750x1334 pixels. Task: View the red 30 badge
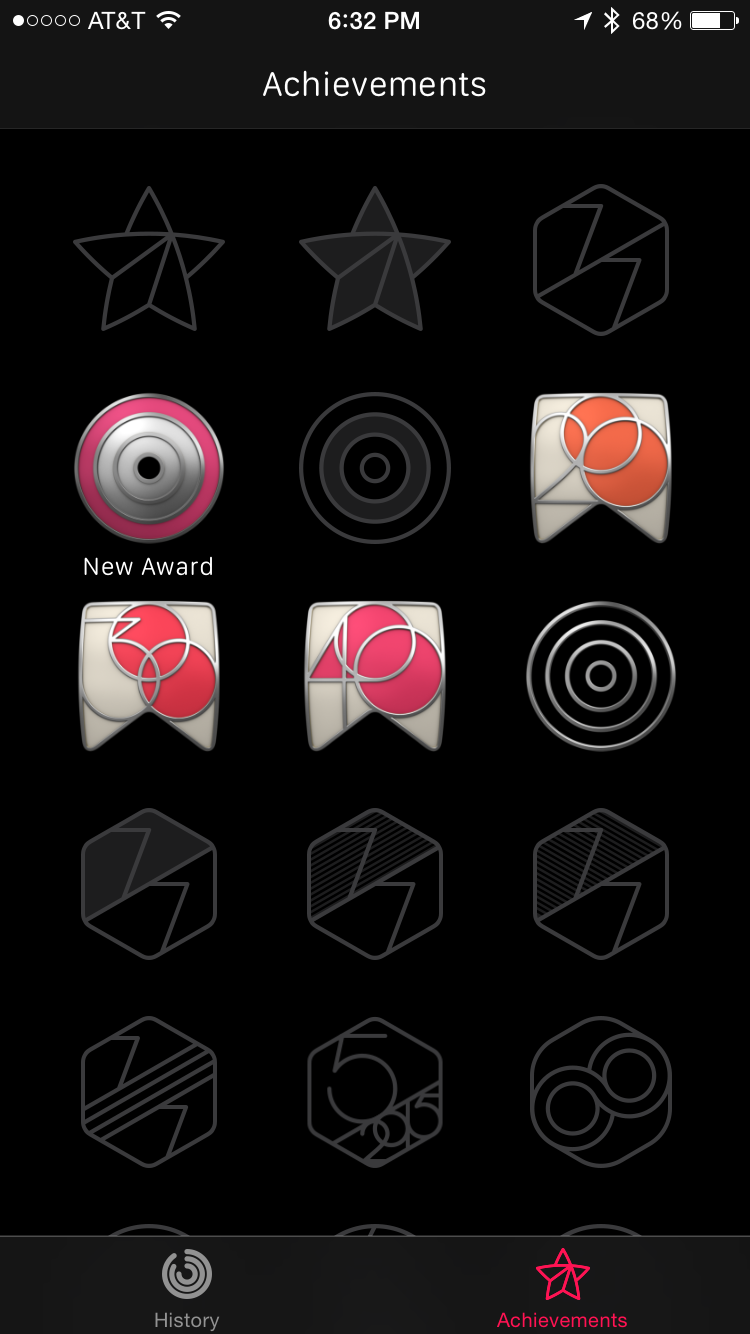tap(149, 676)
